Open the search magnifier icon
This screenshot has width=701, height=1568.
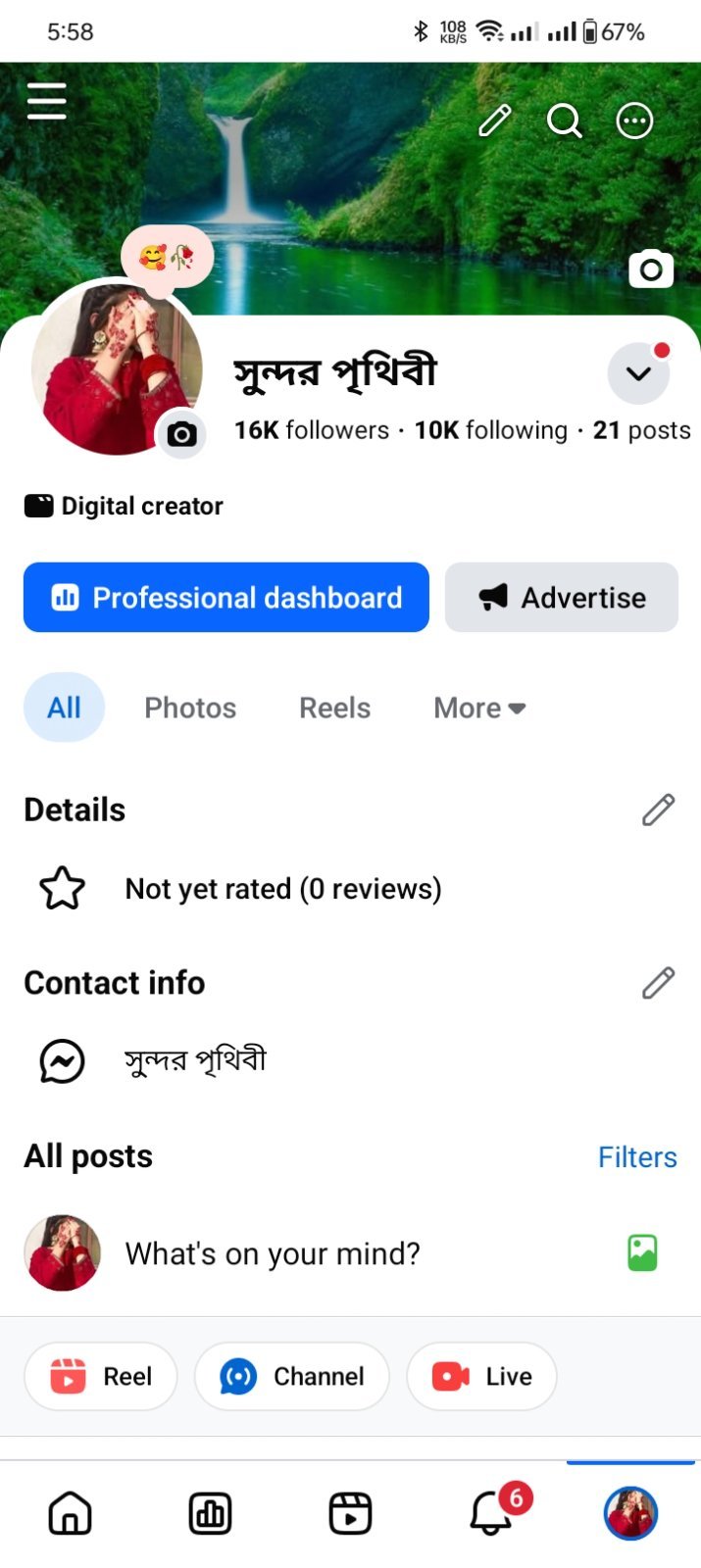[x=565, y=121]
